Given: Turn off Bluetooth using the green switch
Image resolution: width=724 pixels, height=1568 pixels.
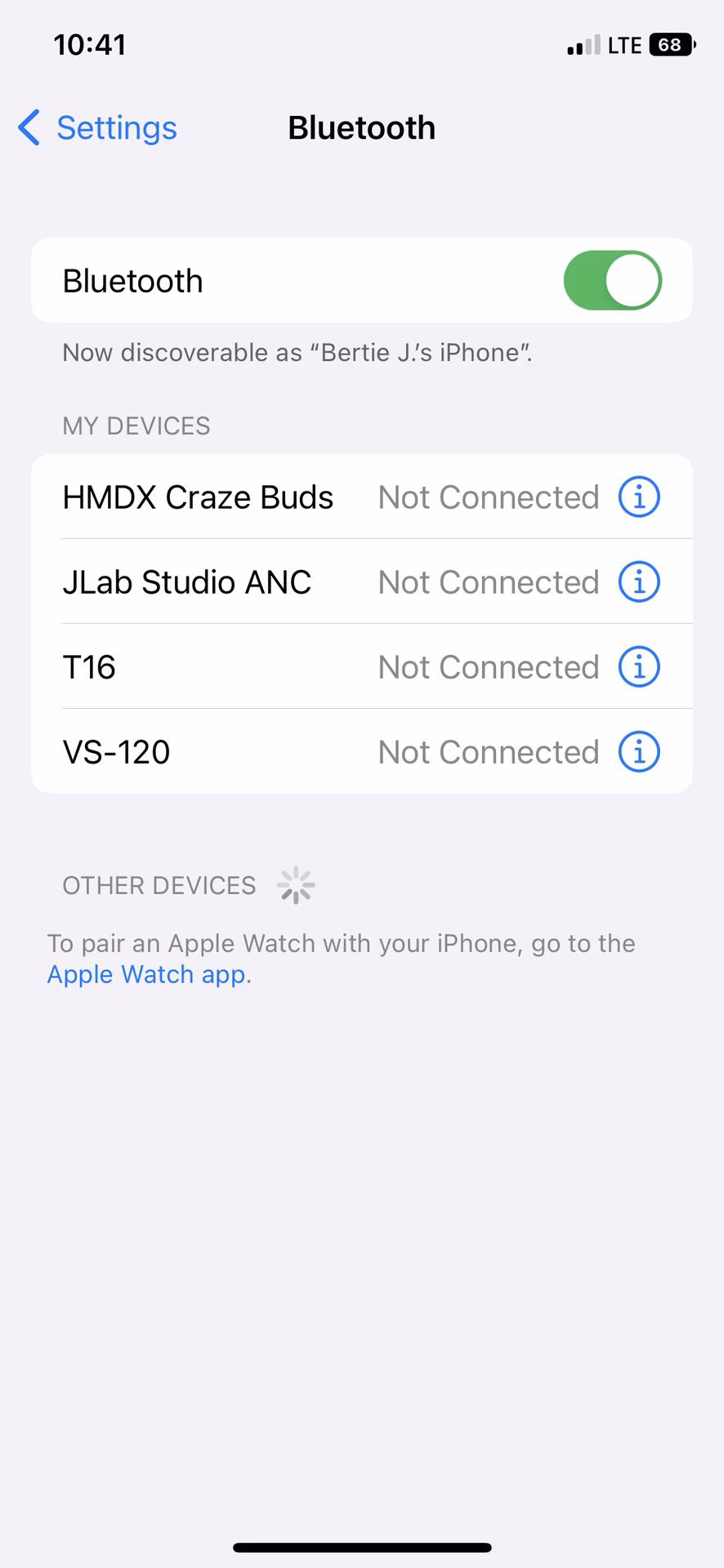Looking at the screenshot, I should 612,280.
